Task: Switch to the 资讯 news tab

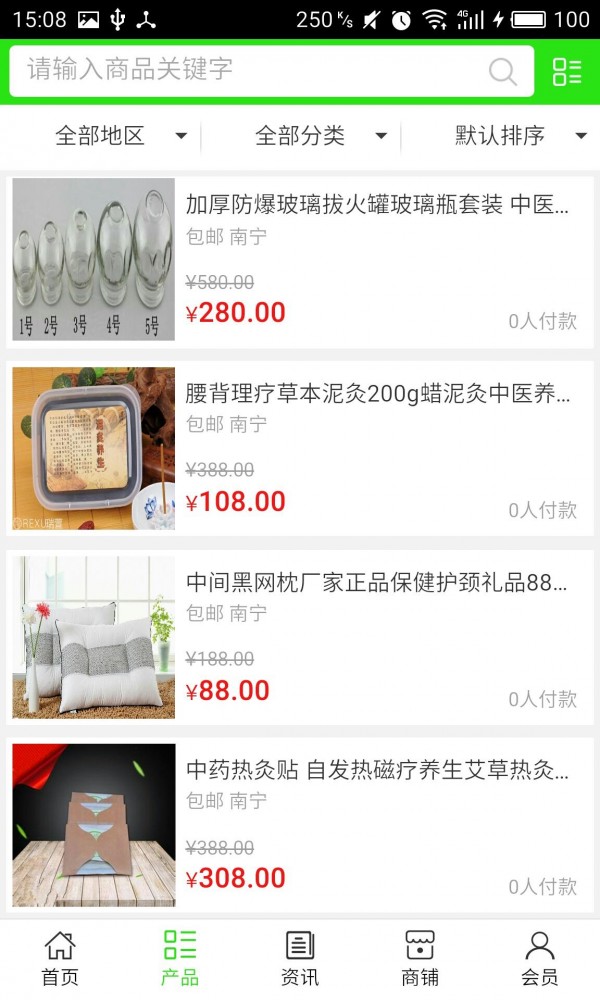Action: [300, 958]
